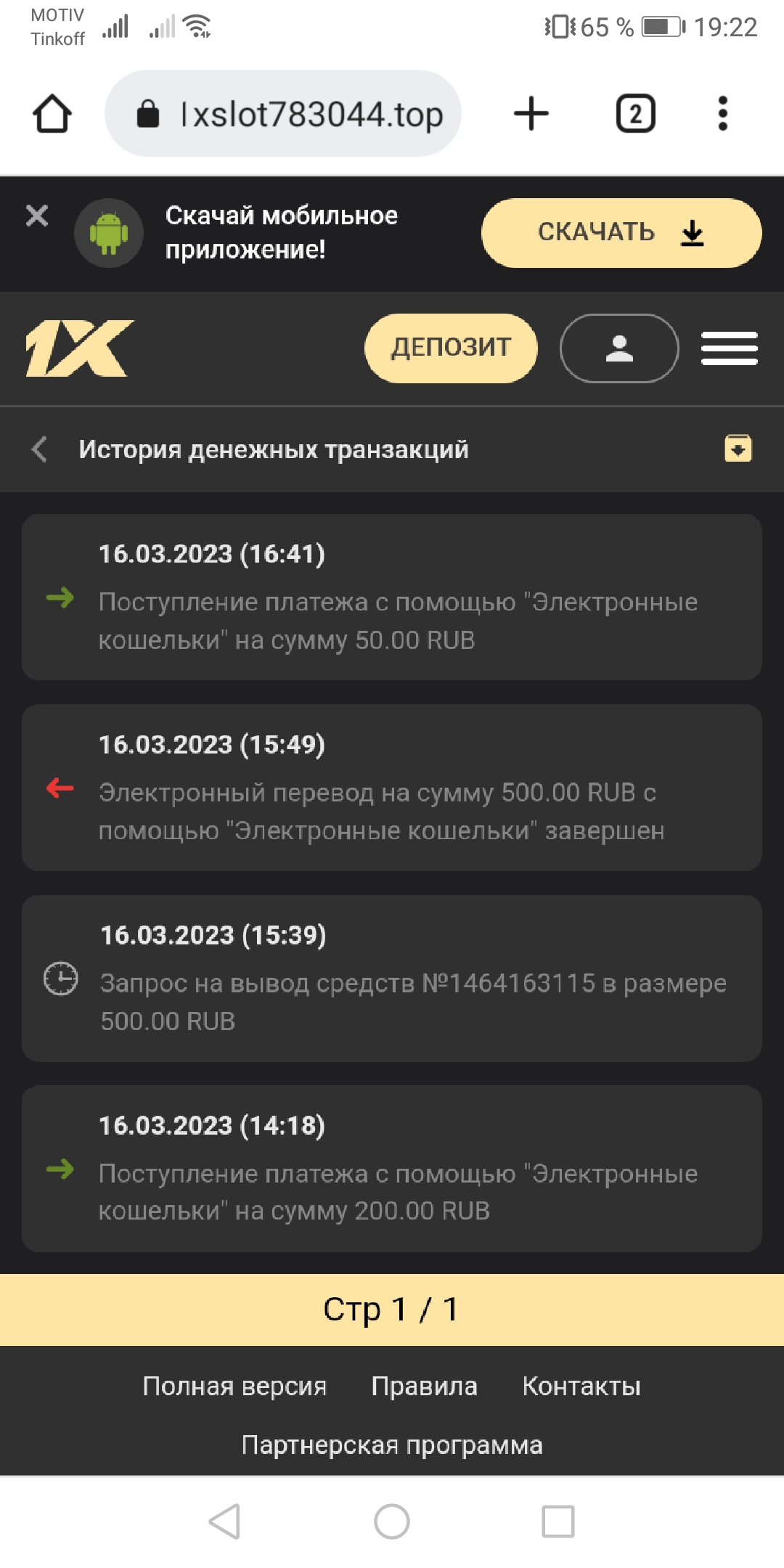Open the ДЕПОЗИТ deposit page
The height and width of the screenshot is (1568, 784).
451,348
